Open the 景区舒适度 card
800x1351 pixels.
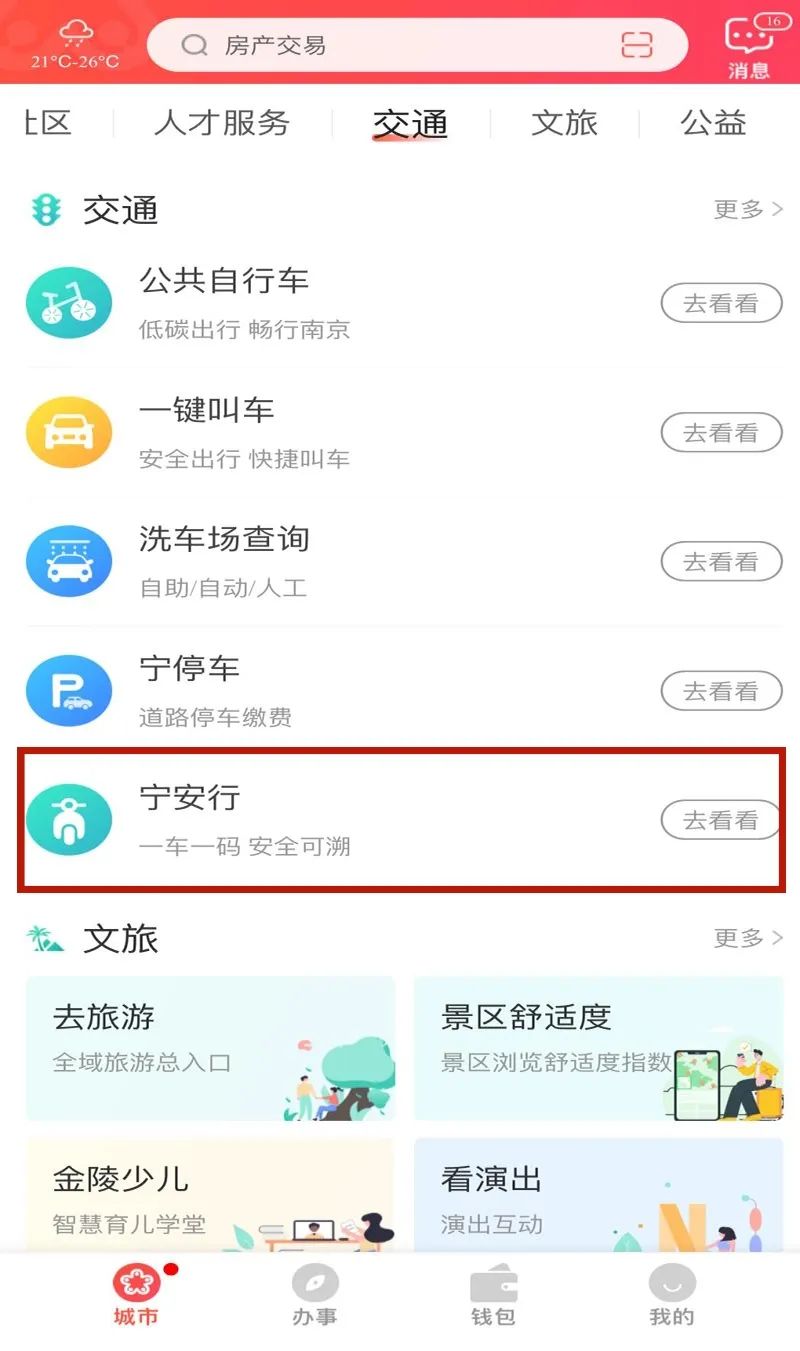[x=598, y=1048]
